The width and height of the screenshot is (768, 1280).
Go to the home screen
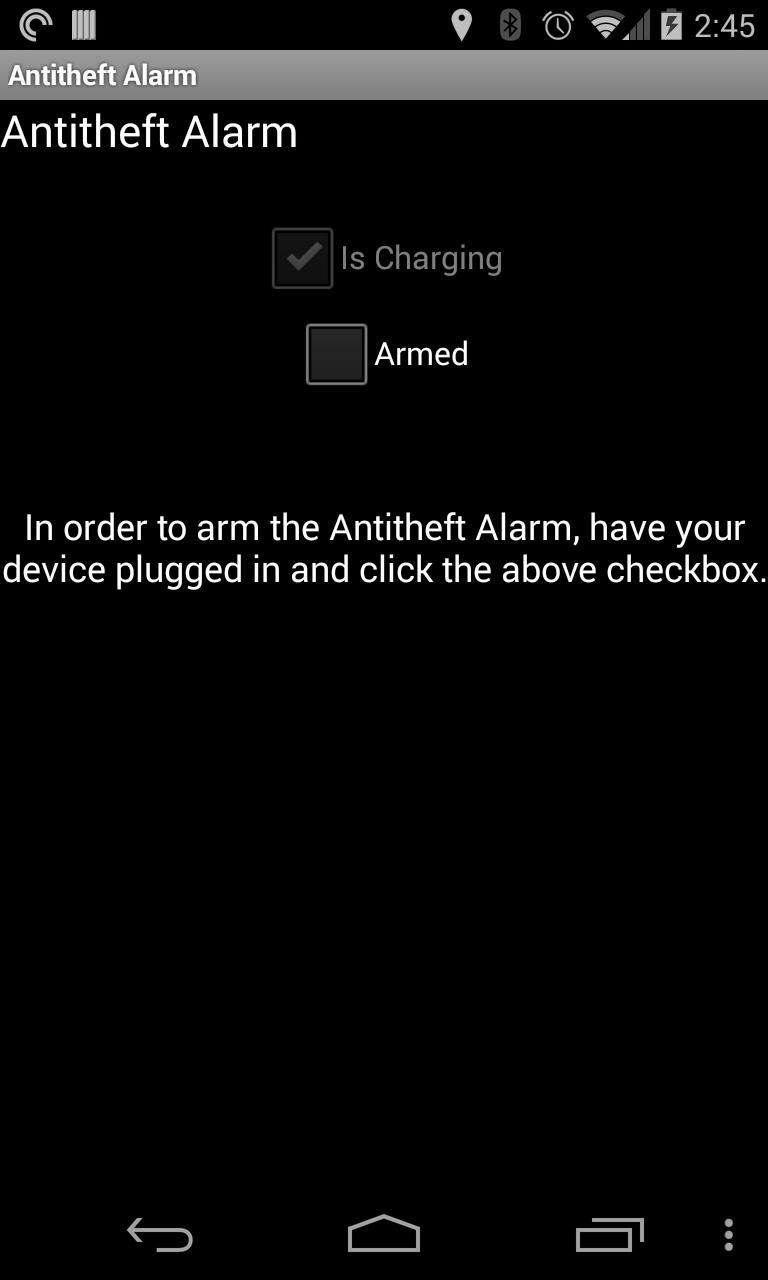coord(384,1235)
